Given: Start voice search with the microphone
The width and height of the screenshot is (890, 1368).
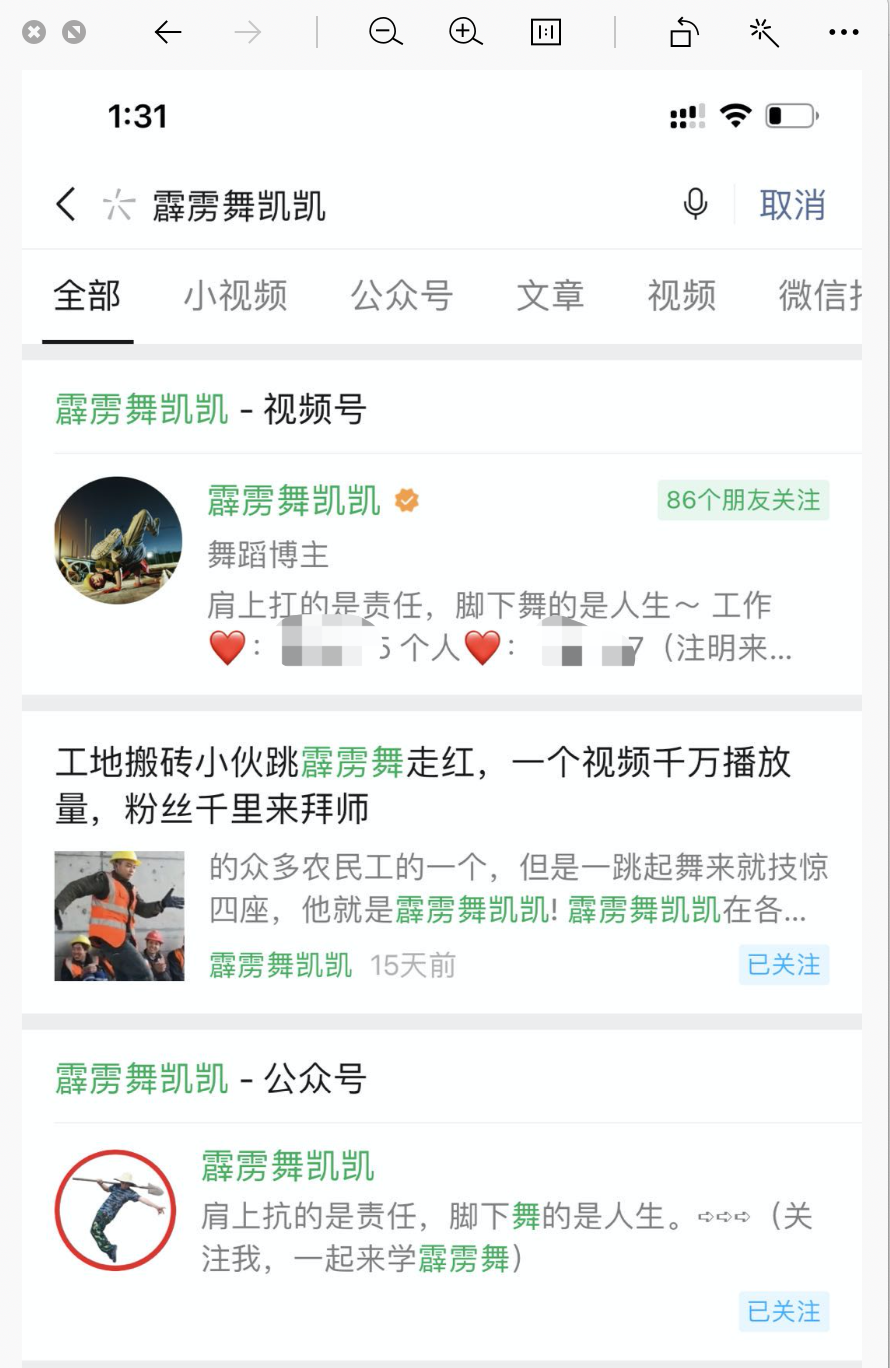Looking at the screenshot, I should (x=695, y=205).
